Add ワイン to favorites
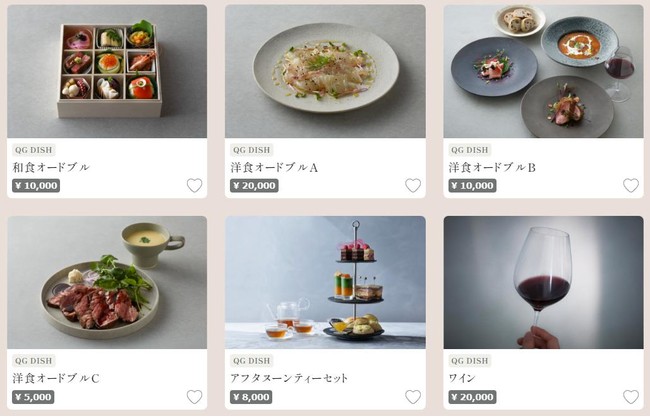Screen dimensions: 650x417 coord(630,397)
